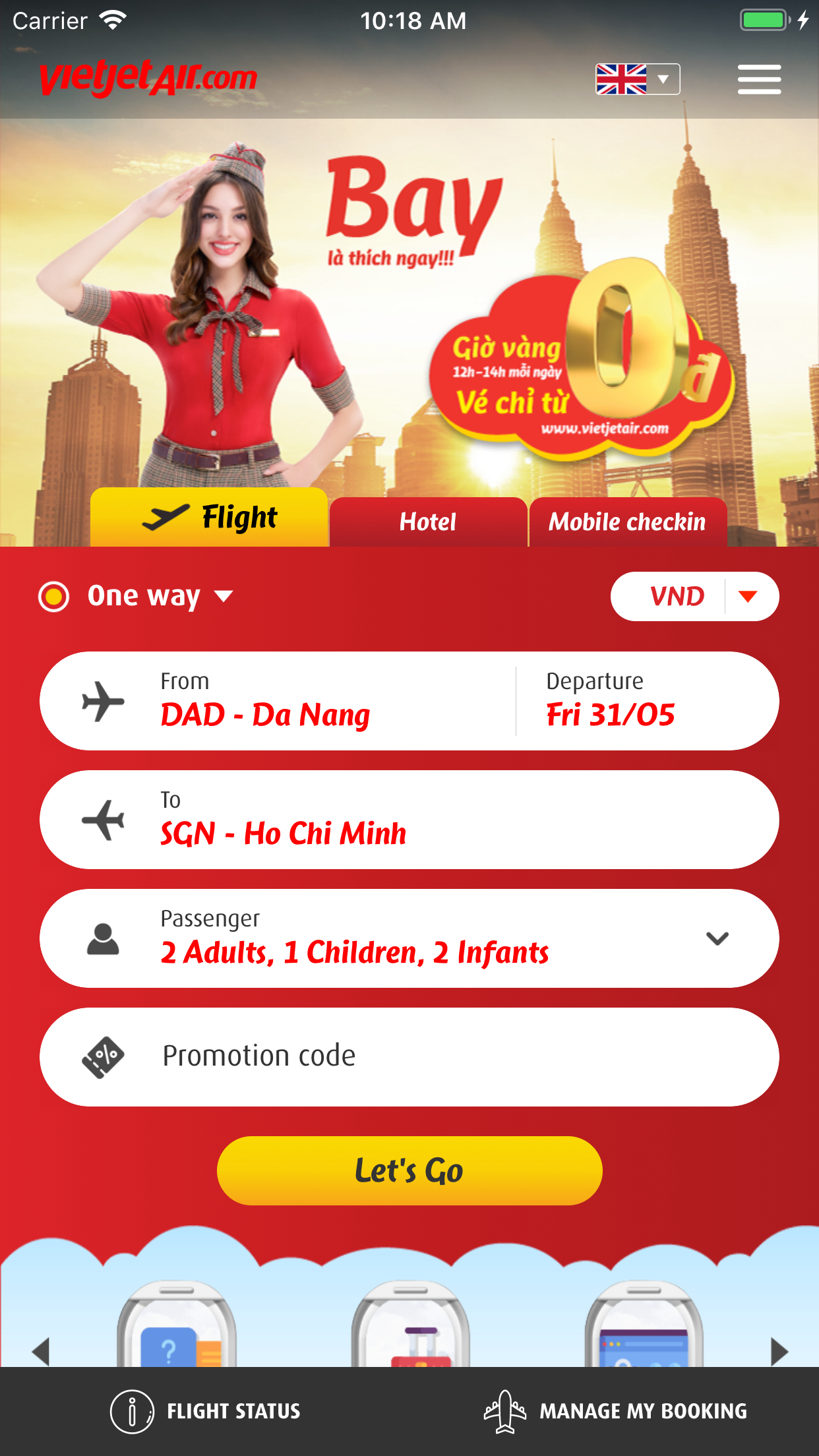Open the luggage window tile
This screenshot has height=1456, width=819.
pyautogui.click(x=410, y=1329)
